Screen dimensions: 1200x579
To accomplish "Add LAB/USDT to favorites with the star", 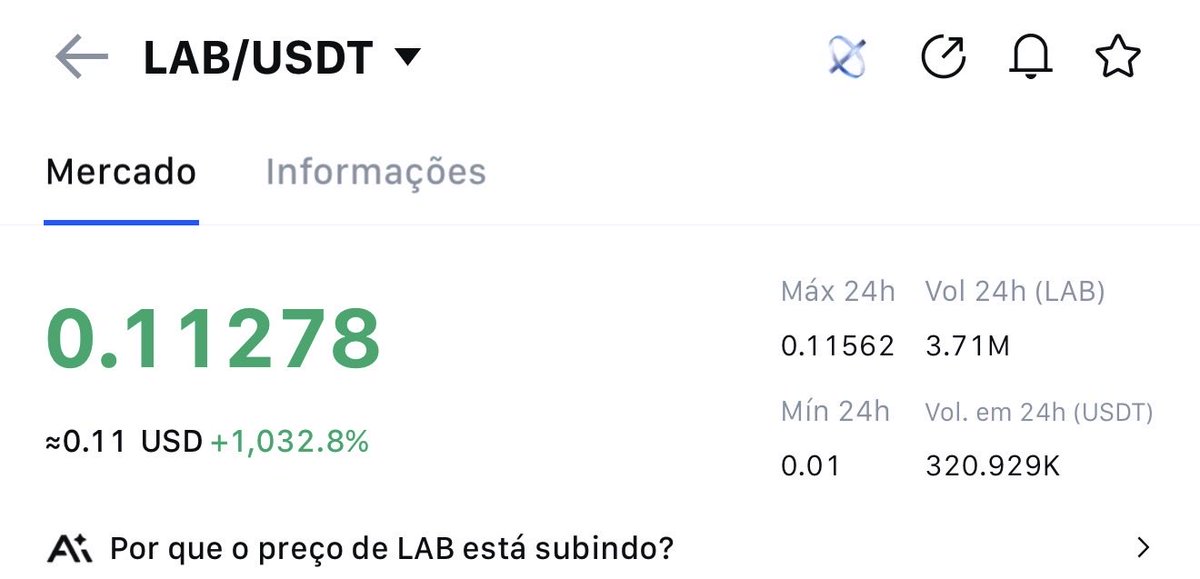I will pos(1118,58).
